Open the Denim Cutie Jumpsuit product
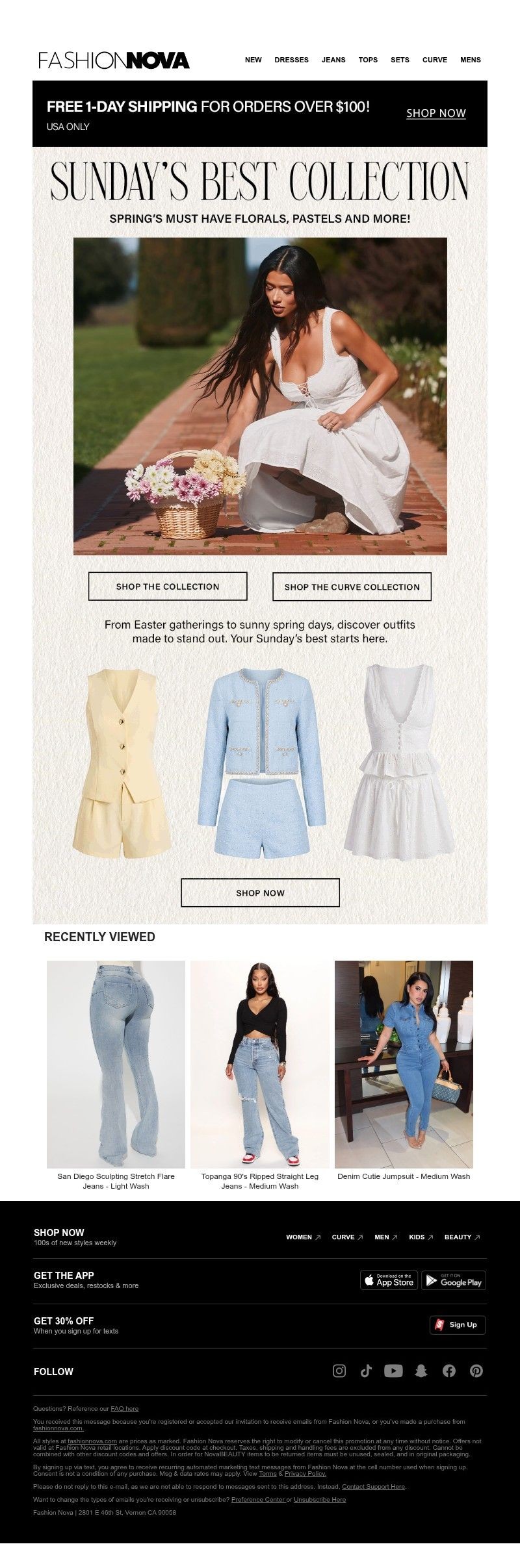The height and width of the screenshot is (1568, 520). pos(404,1064)
